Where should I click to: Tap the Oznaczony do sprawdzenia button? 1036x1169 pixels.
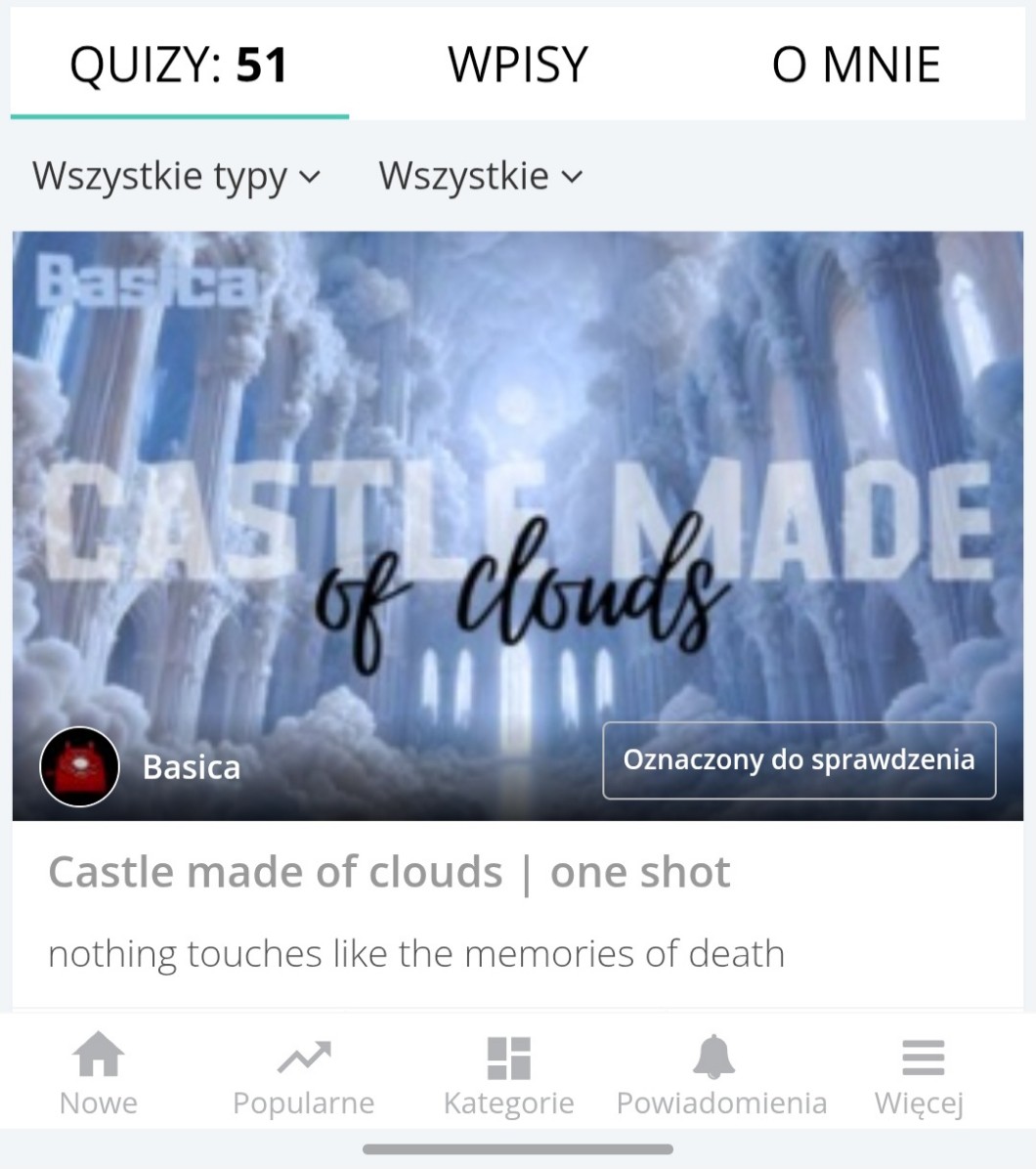tap(799, 760)
